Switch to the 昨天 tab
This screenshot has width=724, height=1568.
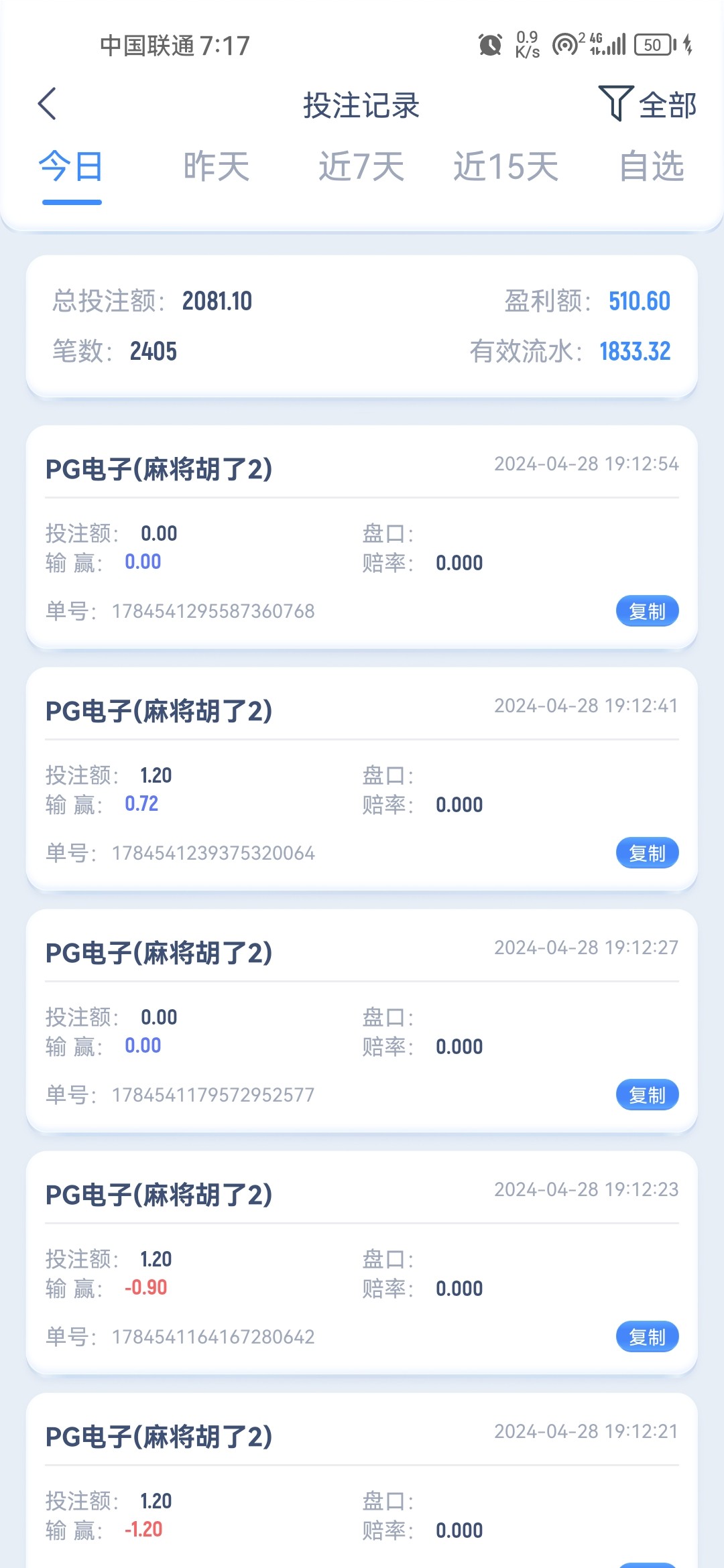pyautogui.click(x=217, y=166)
